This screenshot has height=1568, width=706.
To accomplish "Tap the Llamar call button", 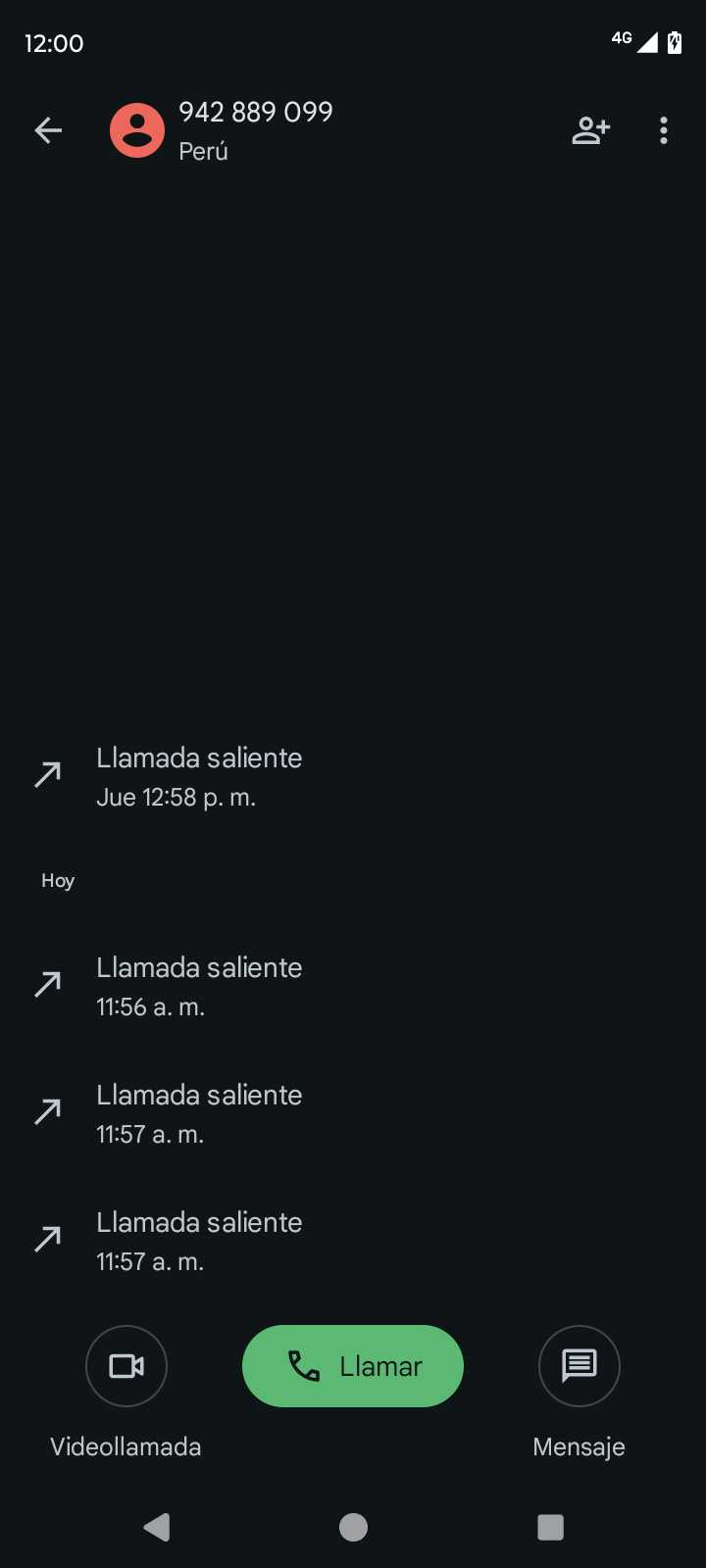I will 353,1365.
